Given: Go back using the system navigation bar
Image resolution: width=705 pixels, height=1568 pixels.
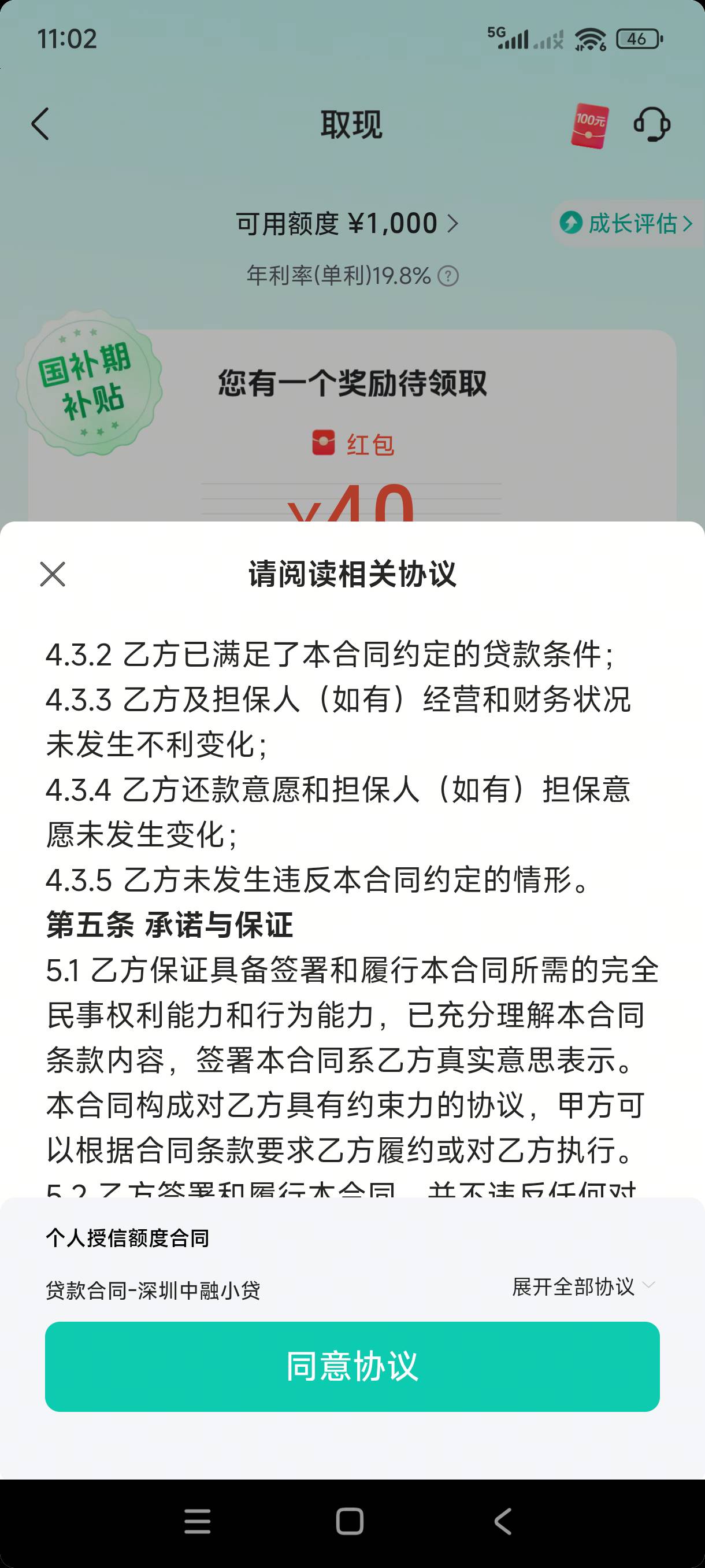Looking at the screenshot, I should pos(503,1521).
